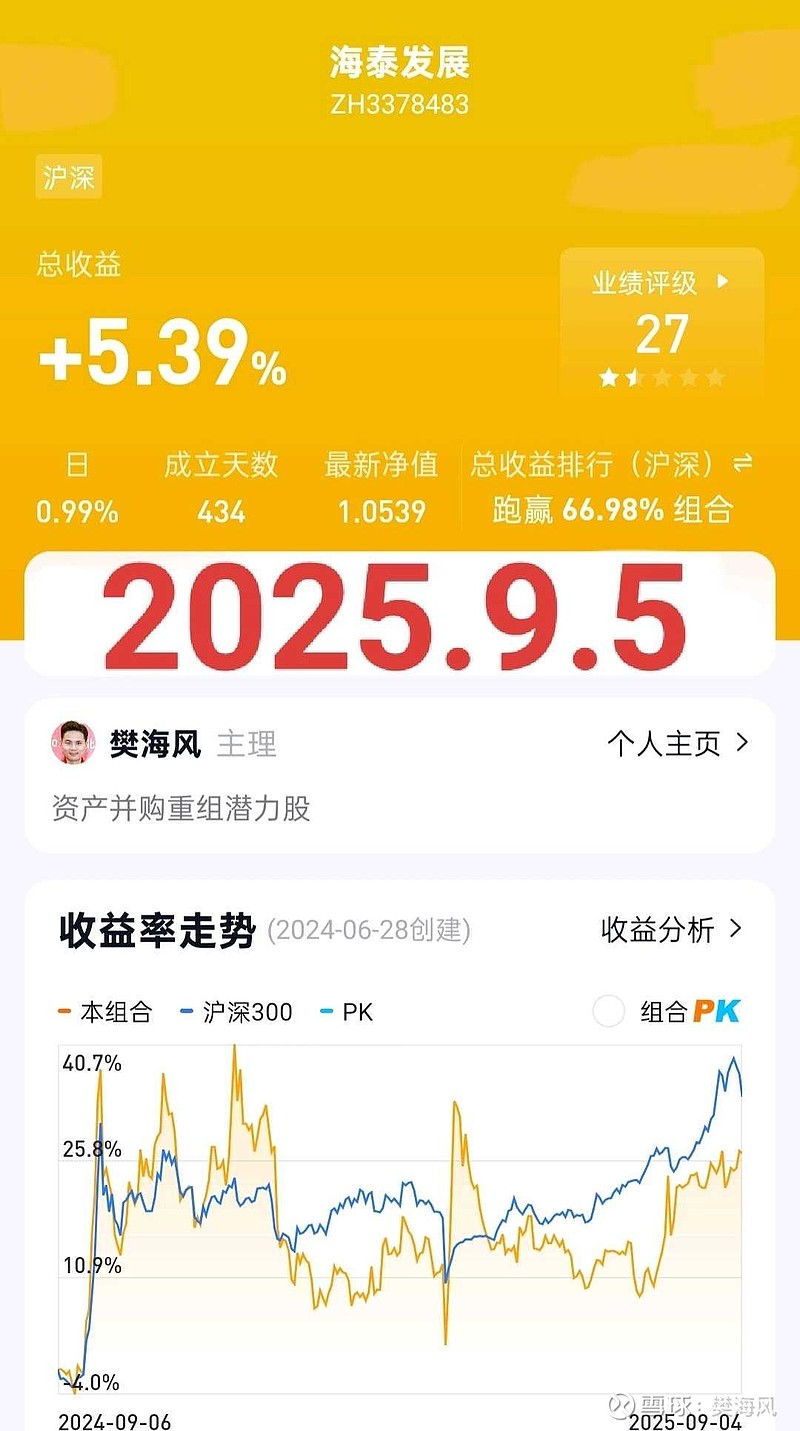The height and width of the screenshot is (1431, 800).
Task: Enable the 组合PK comparison option
Action: pyautogui.click(x=609, y=1012)
